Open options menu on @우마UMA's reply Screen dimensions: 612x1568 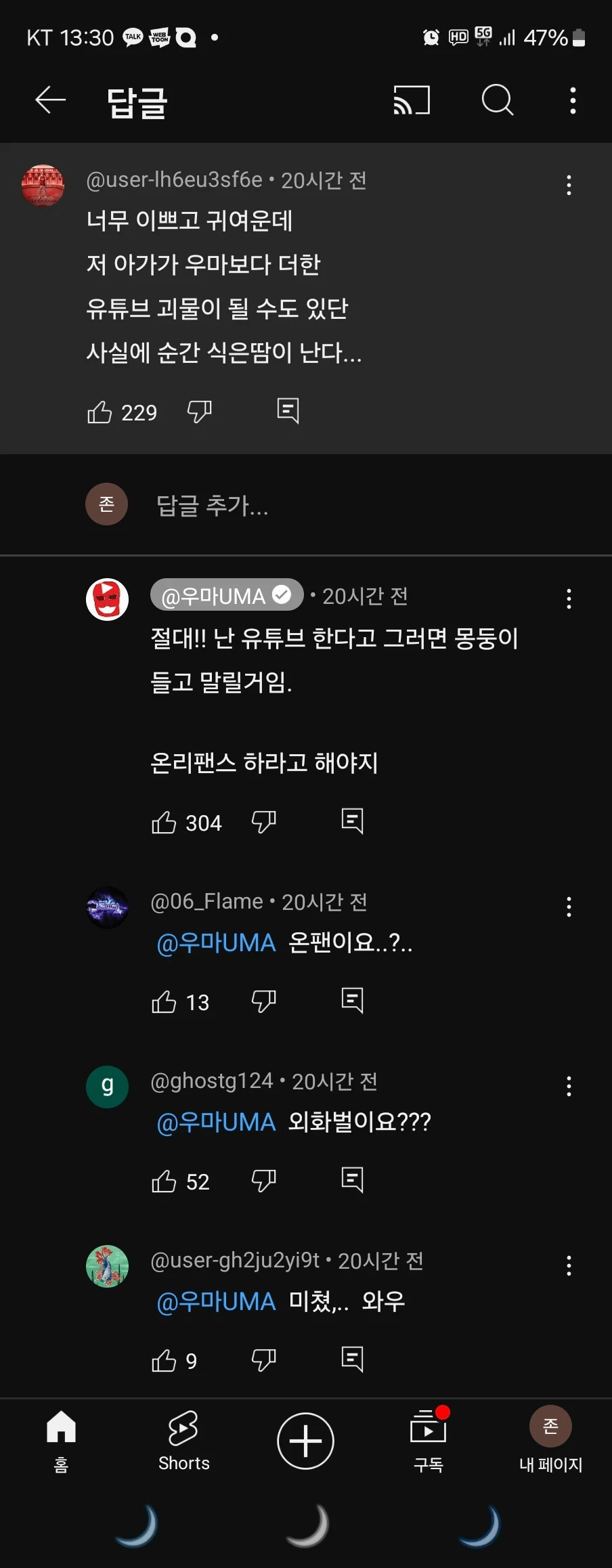coord(569,598)
